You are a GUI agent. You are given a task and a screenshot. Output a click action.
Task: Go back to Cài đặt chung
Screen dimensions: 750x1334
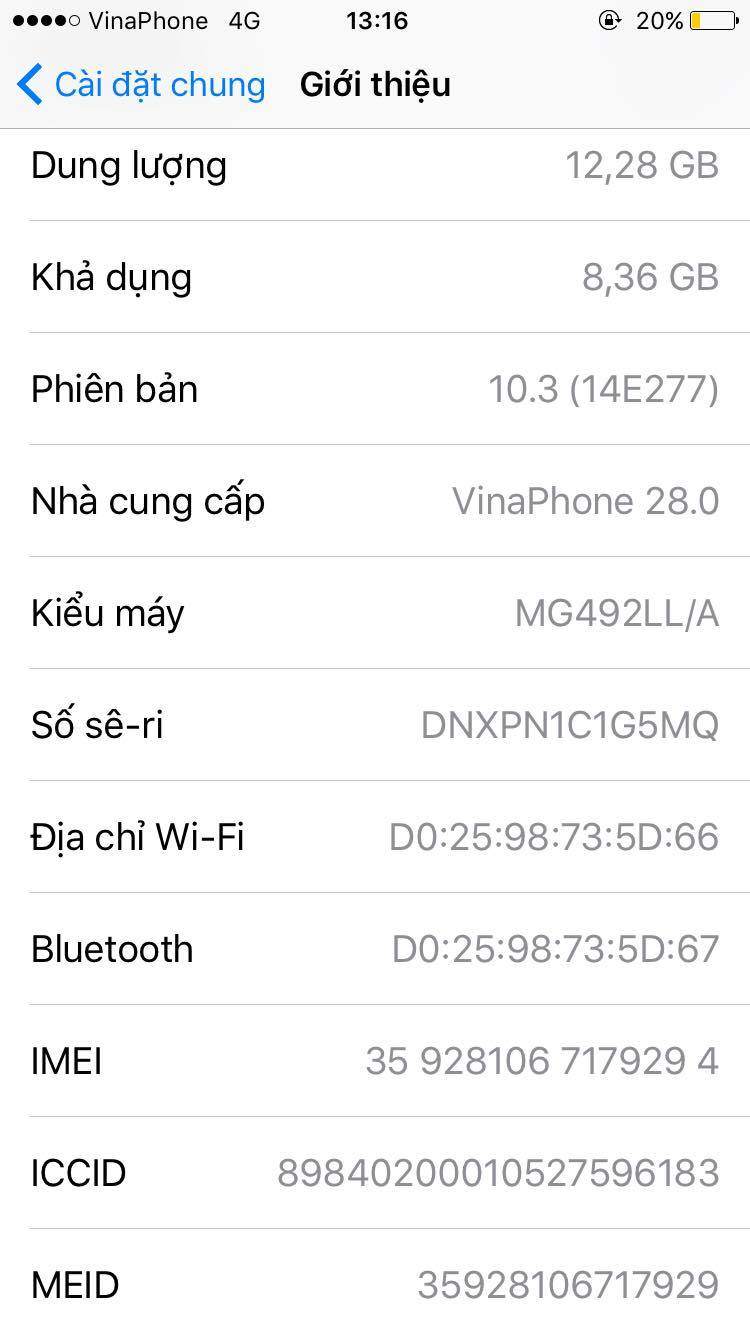[140, 85]
